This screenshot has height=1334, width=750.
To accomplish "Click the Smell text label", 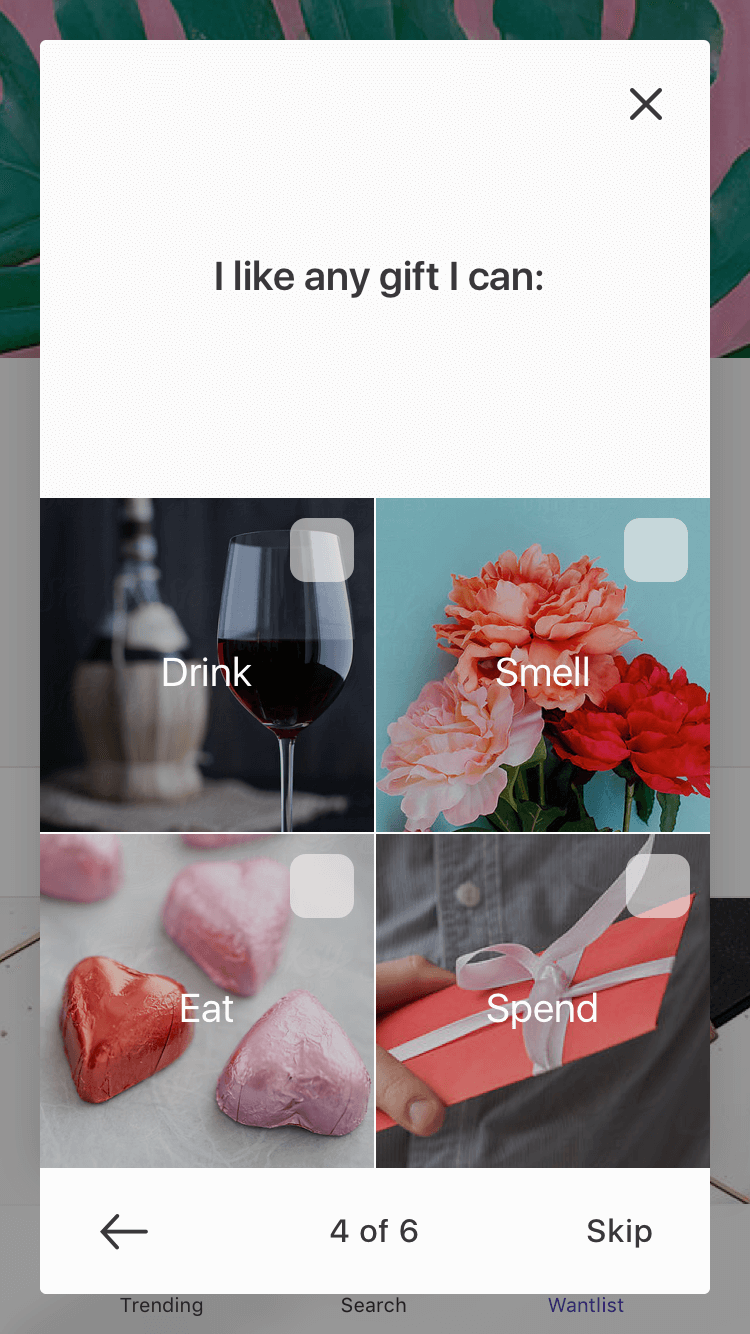I will (541, 672).
